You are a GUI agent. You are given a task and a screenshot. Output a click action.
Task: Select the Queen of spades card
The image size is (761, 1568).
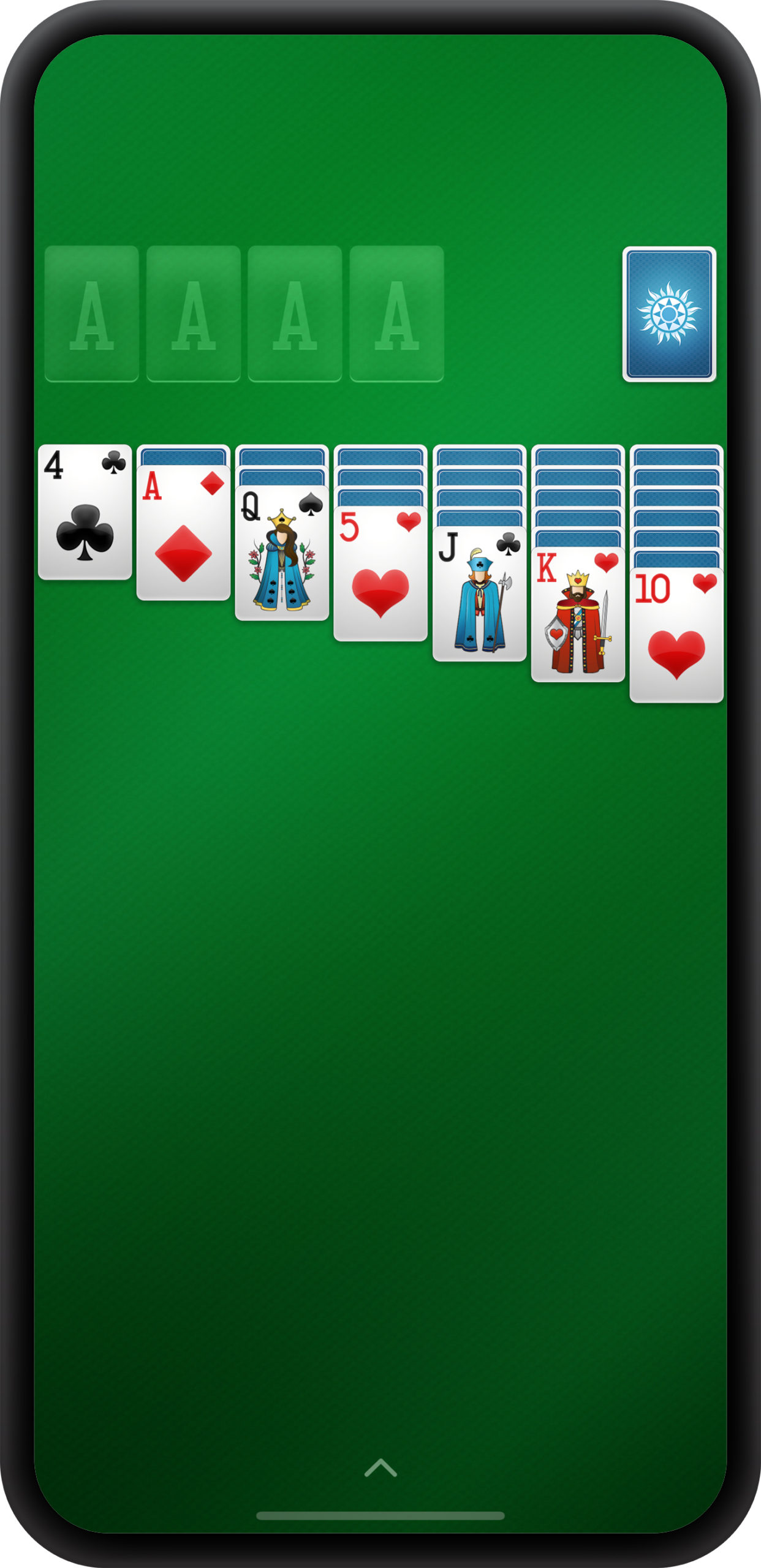point(282,553)
